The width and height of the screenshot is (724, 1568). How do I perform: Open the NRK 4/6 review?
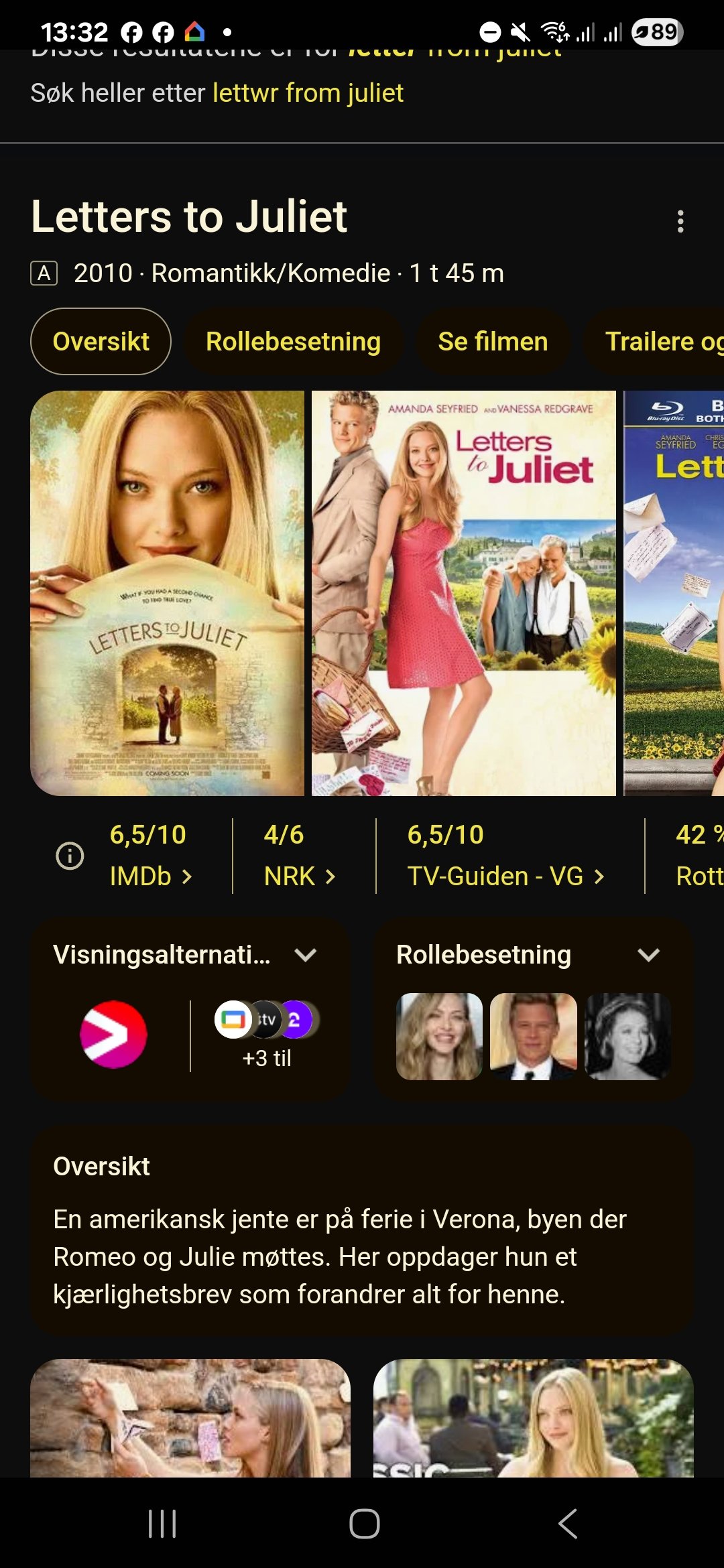tap(299, 855)
